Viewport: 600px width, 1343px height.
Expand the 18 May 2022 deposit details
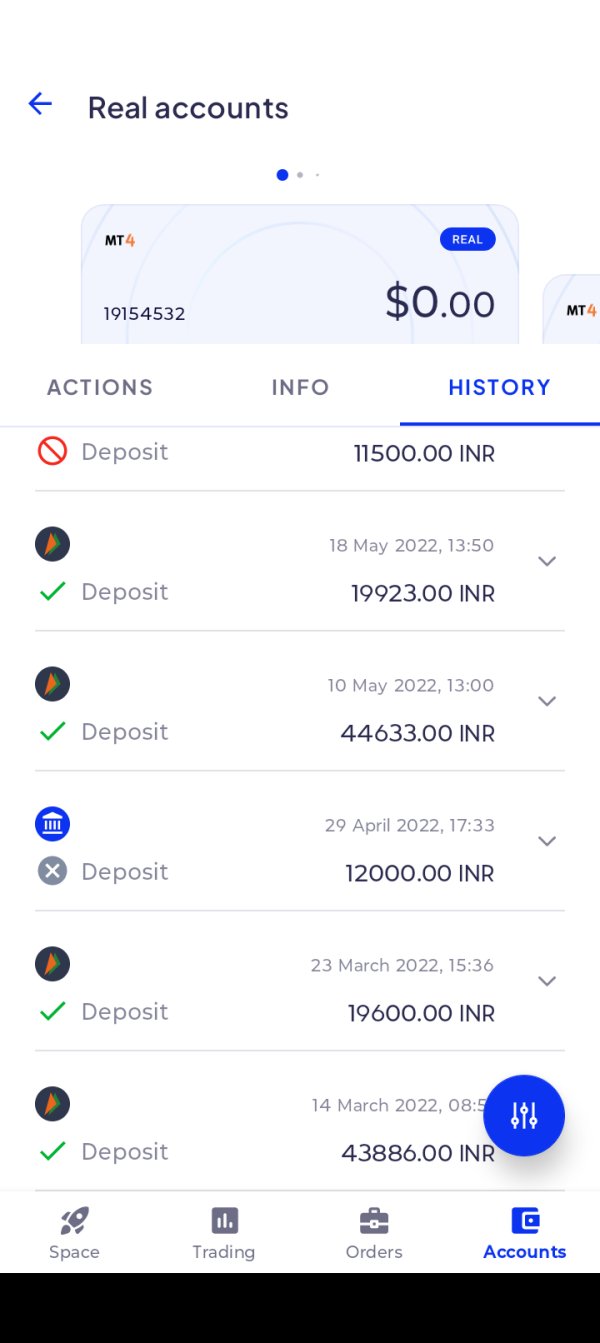[547, 561]
